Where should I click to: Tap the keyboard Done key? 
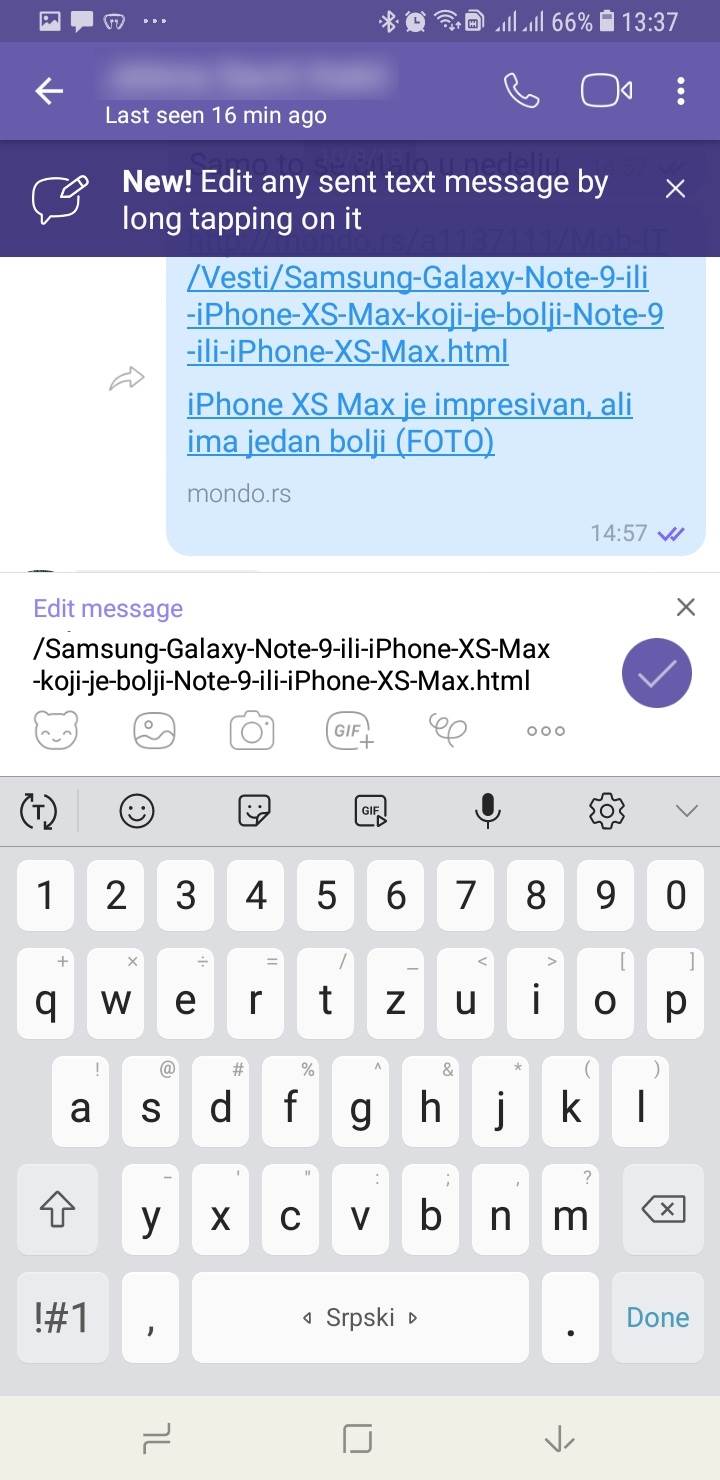[657, 1317]
